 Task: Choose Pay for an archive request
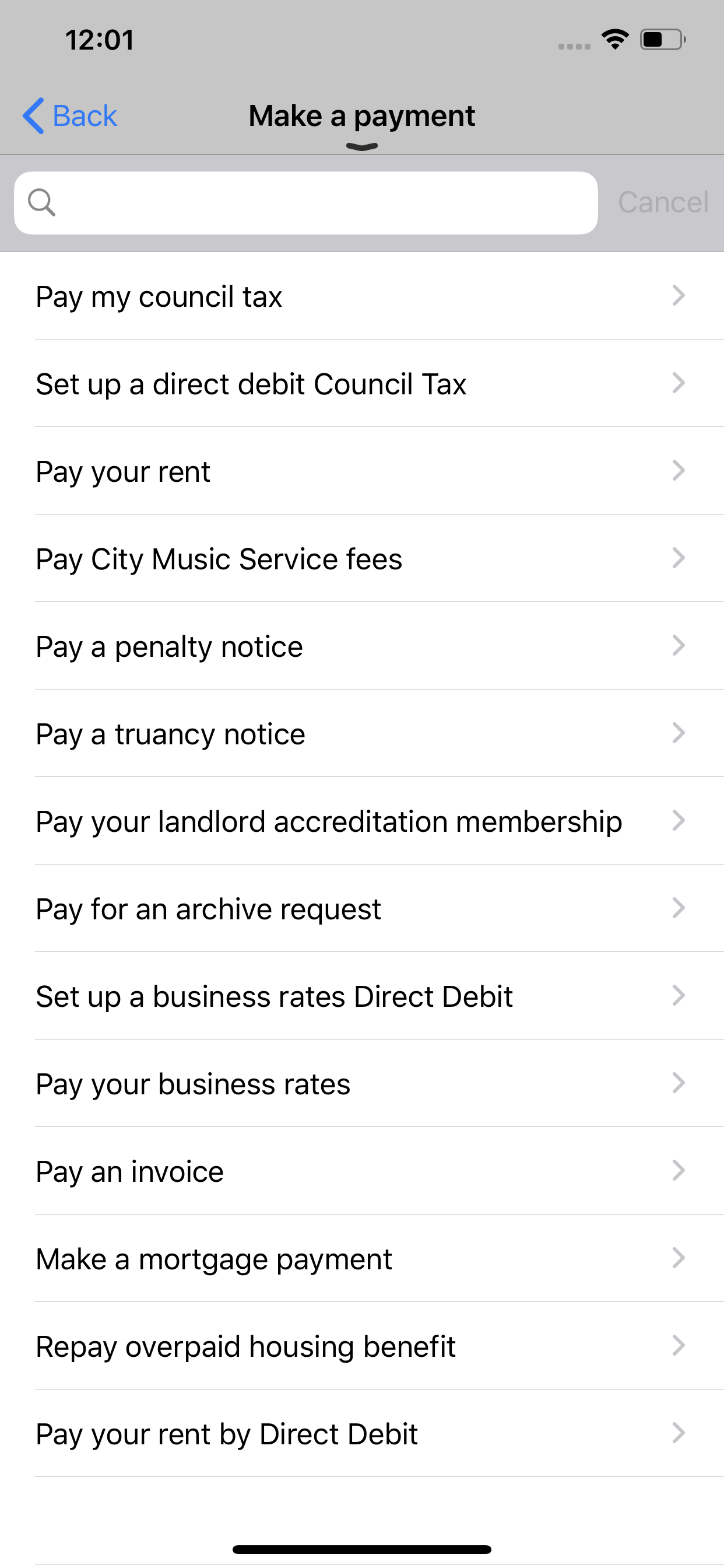pyautogui.click(x=362, y=909)
